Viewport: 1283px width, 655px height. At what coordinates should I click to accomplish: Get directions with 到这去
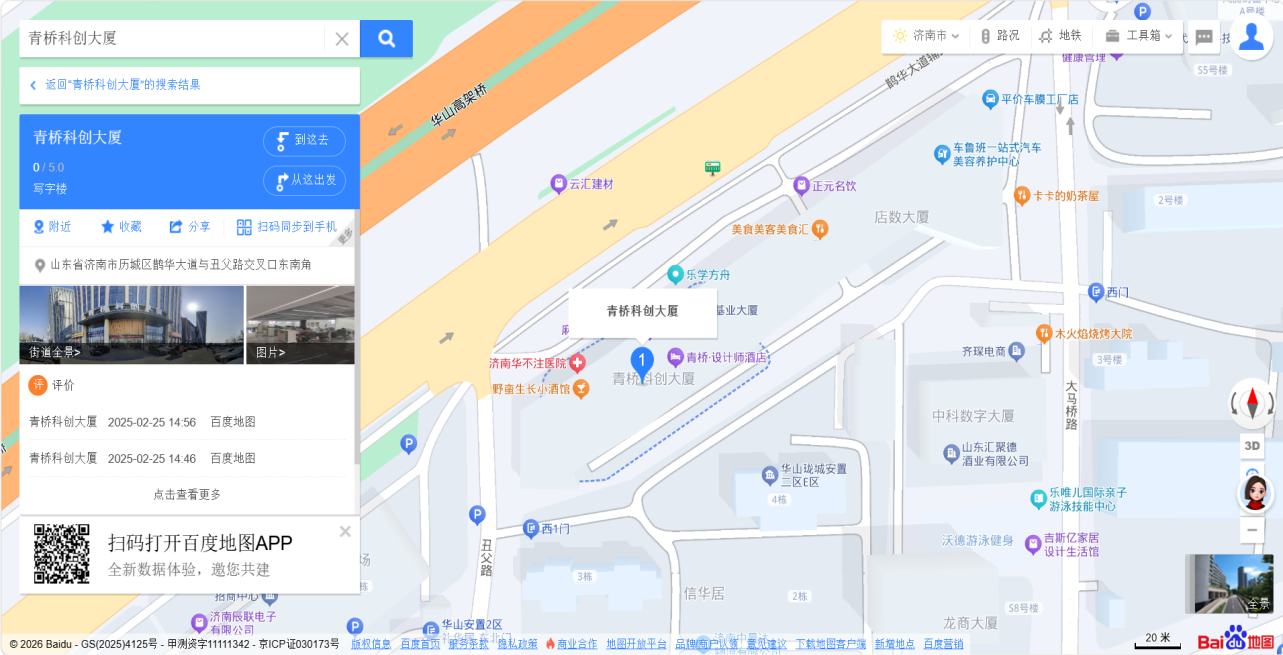point(304,141)
